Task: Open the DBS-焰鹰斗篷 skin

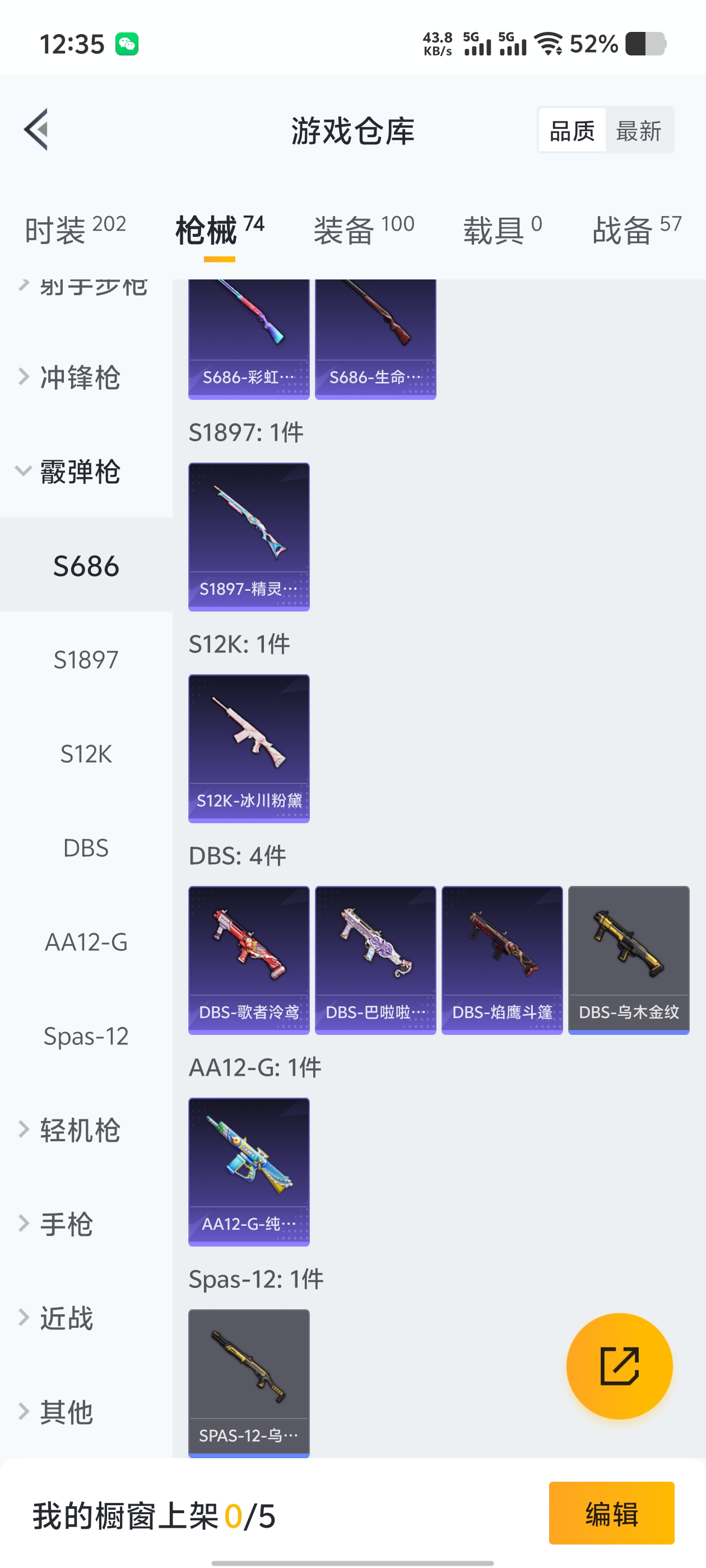Action: click(501, 960)
